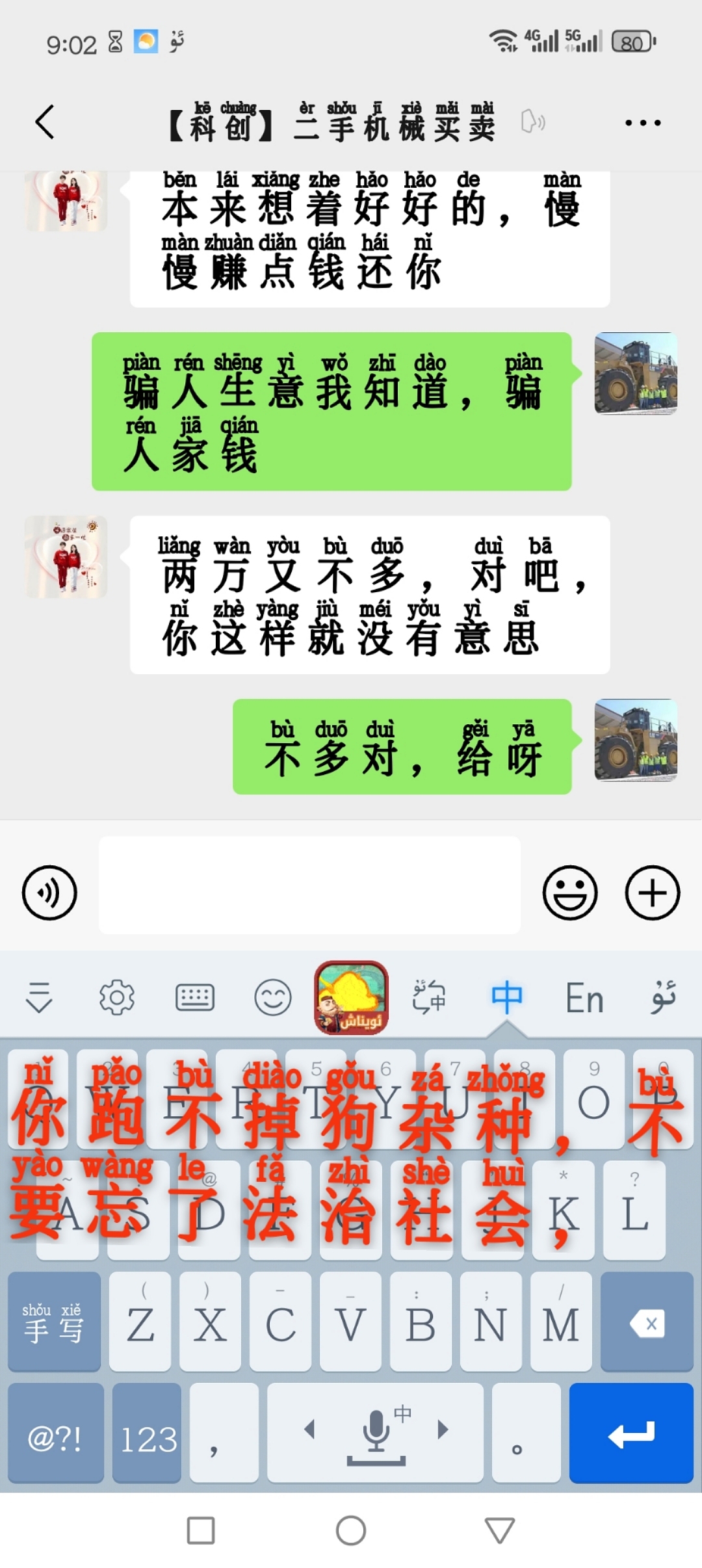Open the keyboard translate tool
The image size is (702, 1568).
click(x=429, y=997)
